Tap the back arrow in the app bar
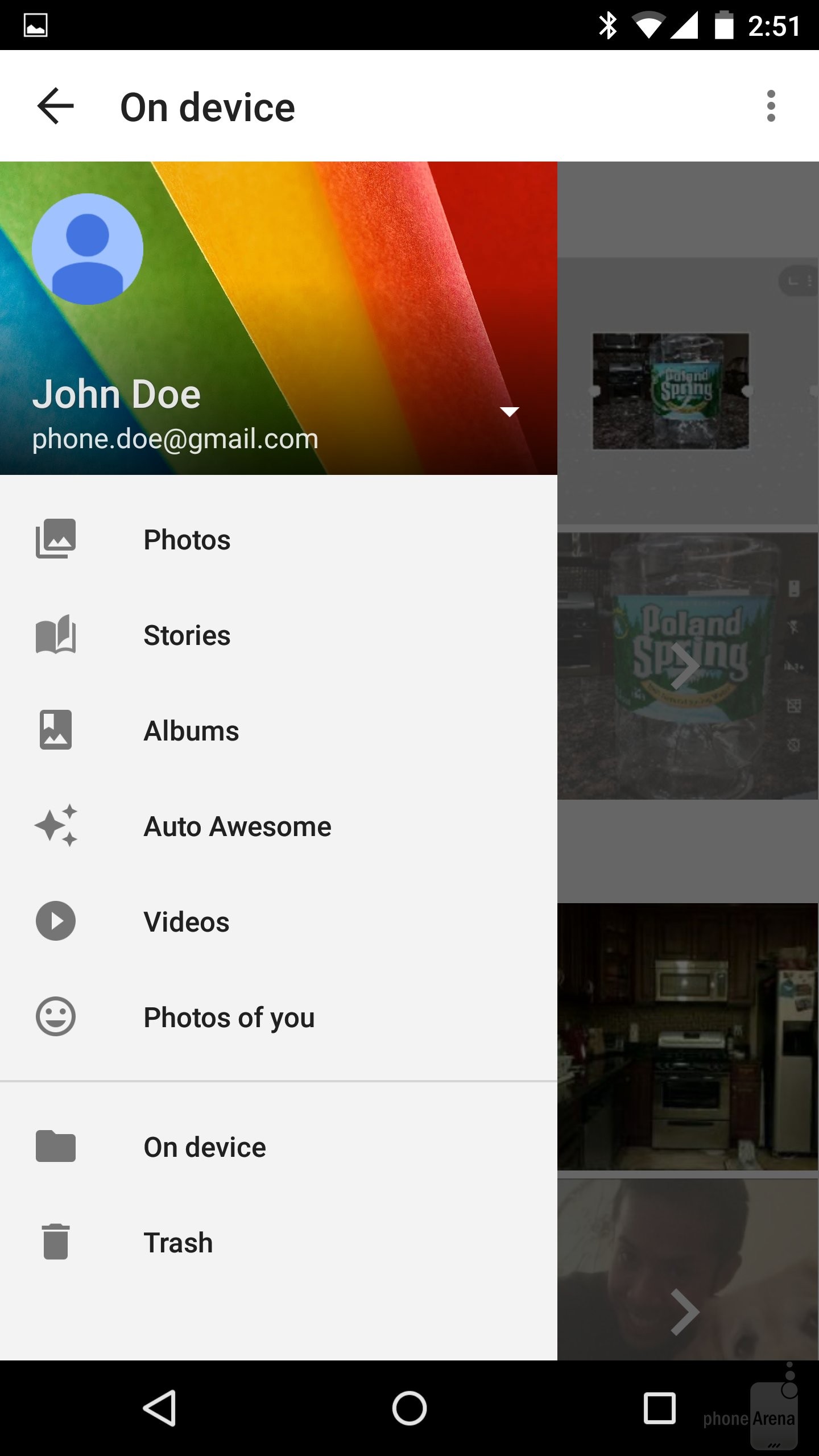This screenshot has width=819, height=1456. click(x=55, y=106)
